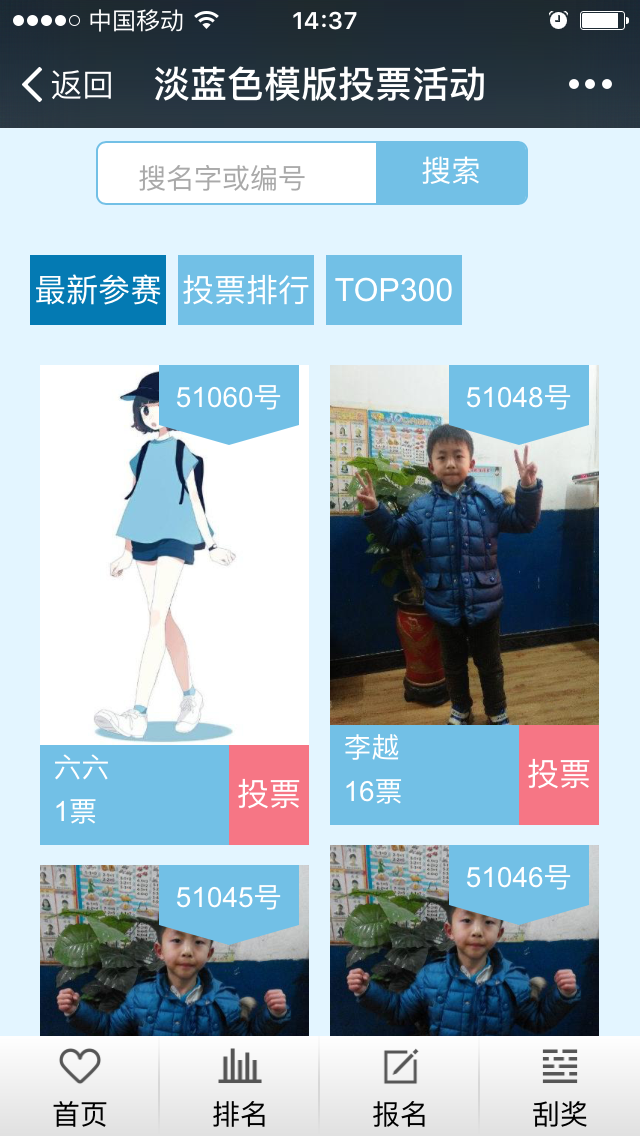Open 刮奖 in bottom bar
Screen dimensions: 640x1136
(560, 1087)
